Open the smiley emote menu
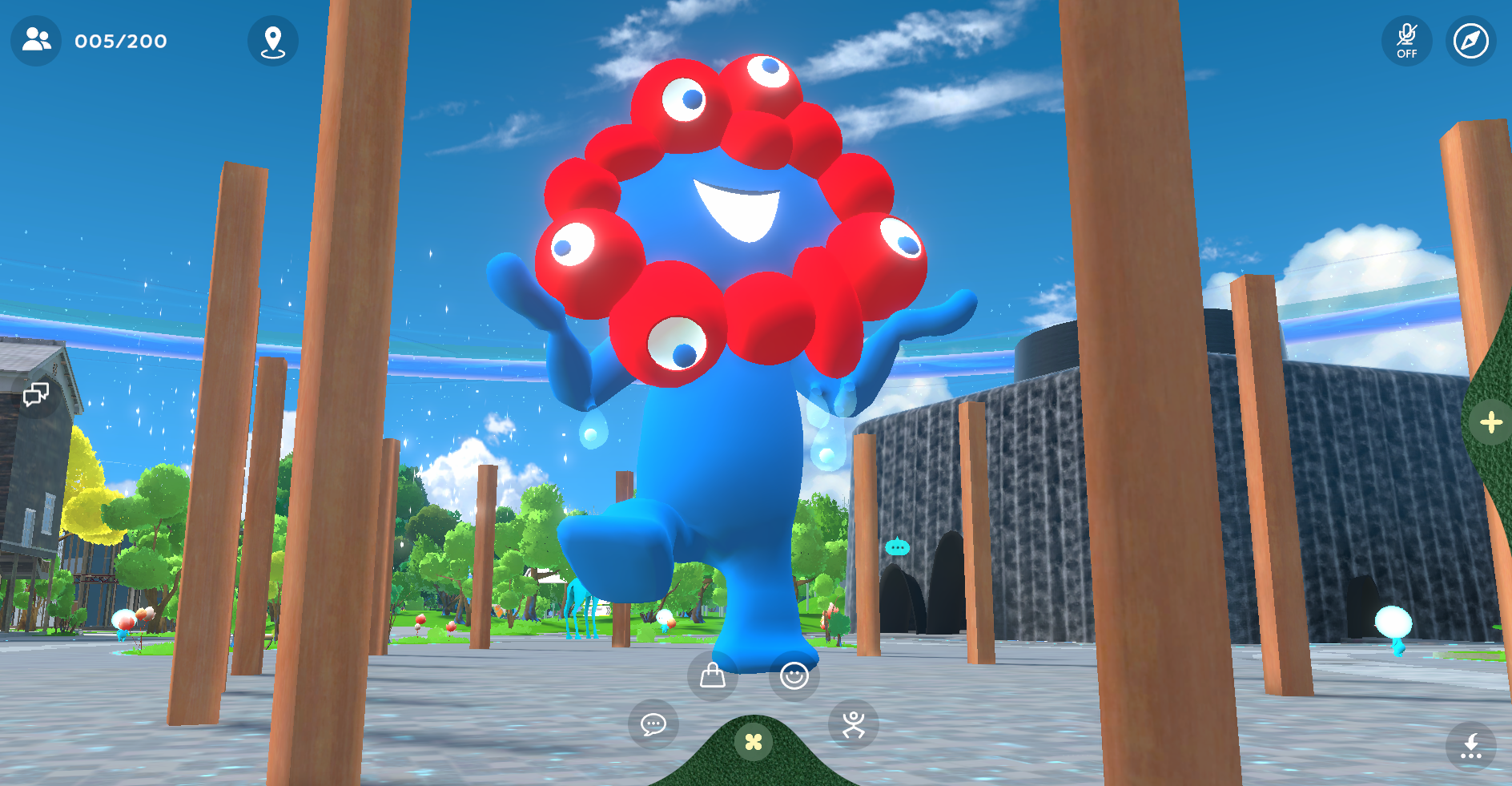The width and height of the screenshot is (1512, 786). coord(794,676)
